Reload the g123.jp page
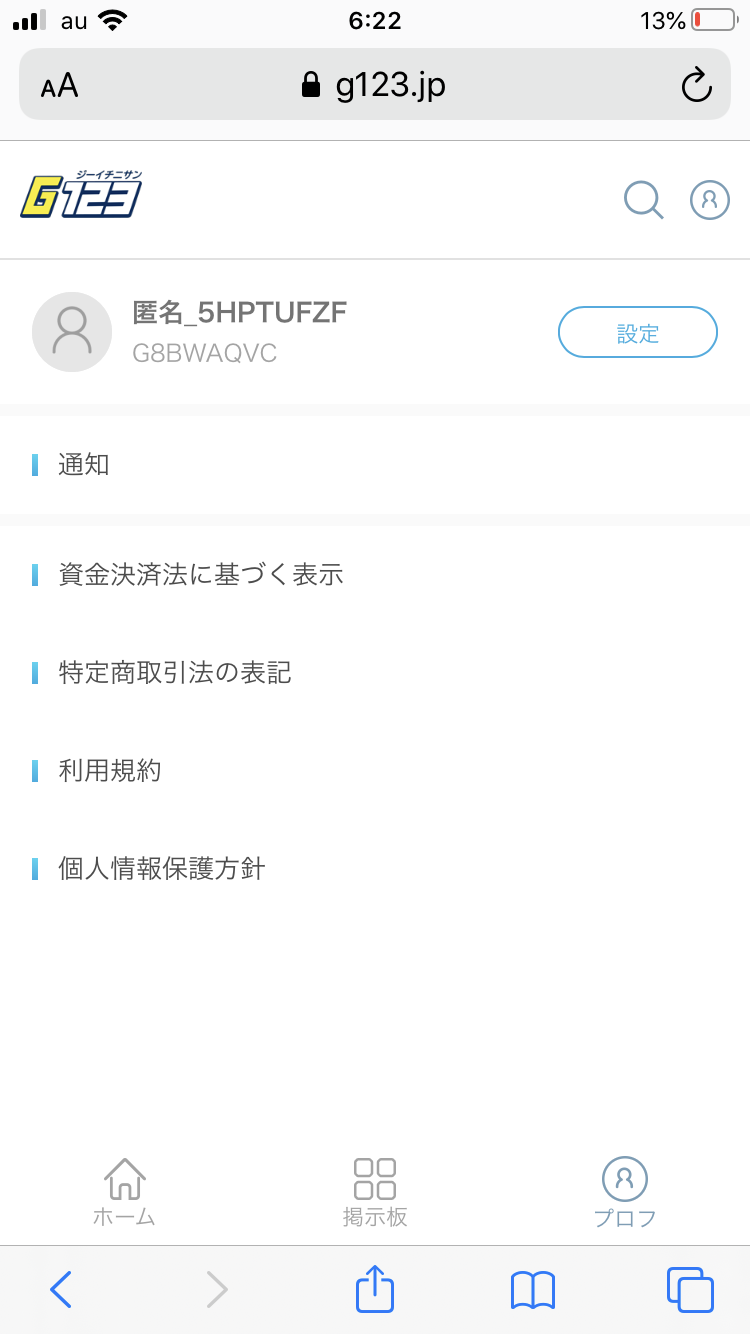750x1334 pixels. (x=696, y=85)
